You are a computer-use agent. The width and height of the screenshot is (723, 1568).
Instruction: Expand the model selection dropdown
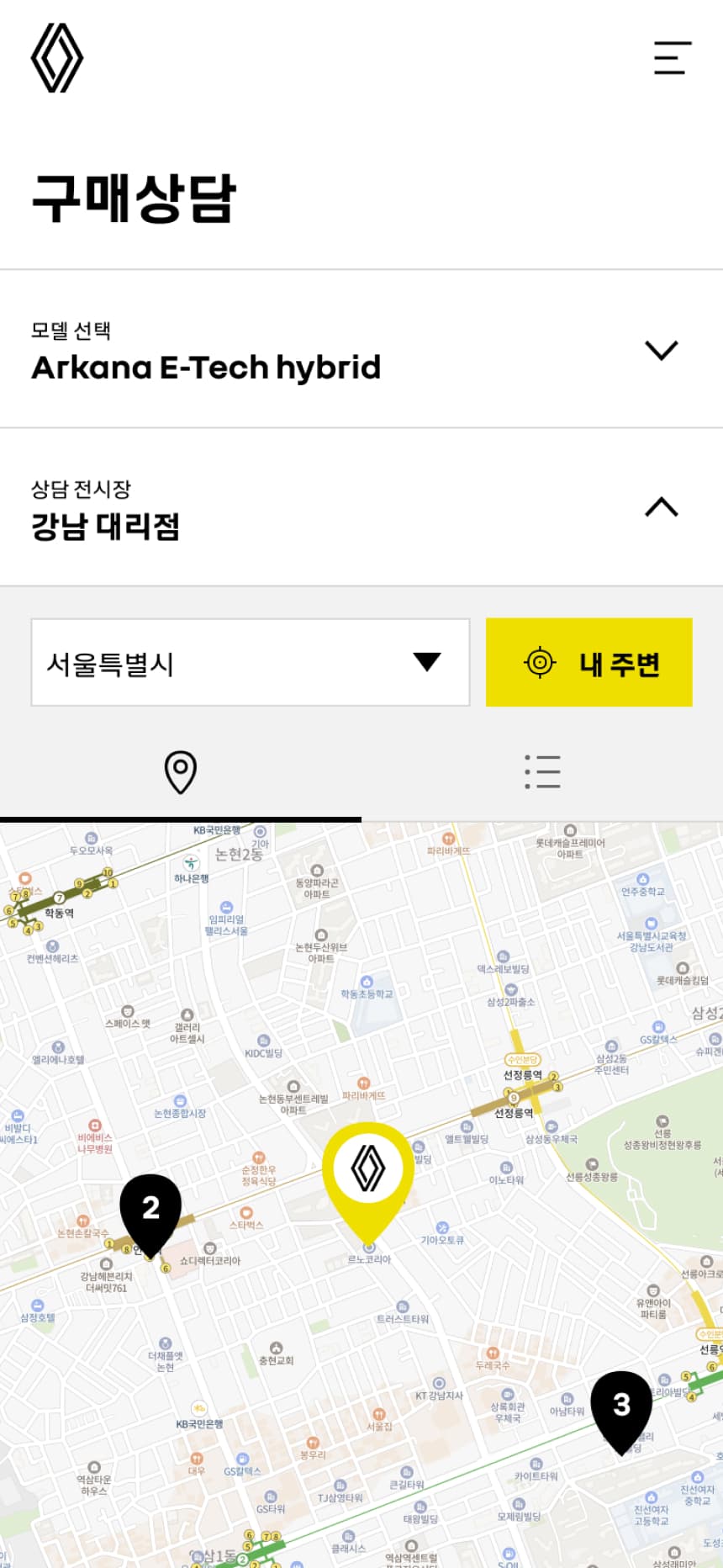point(661,350)
